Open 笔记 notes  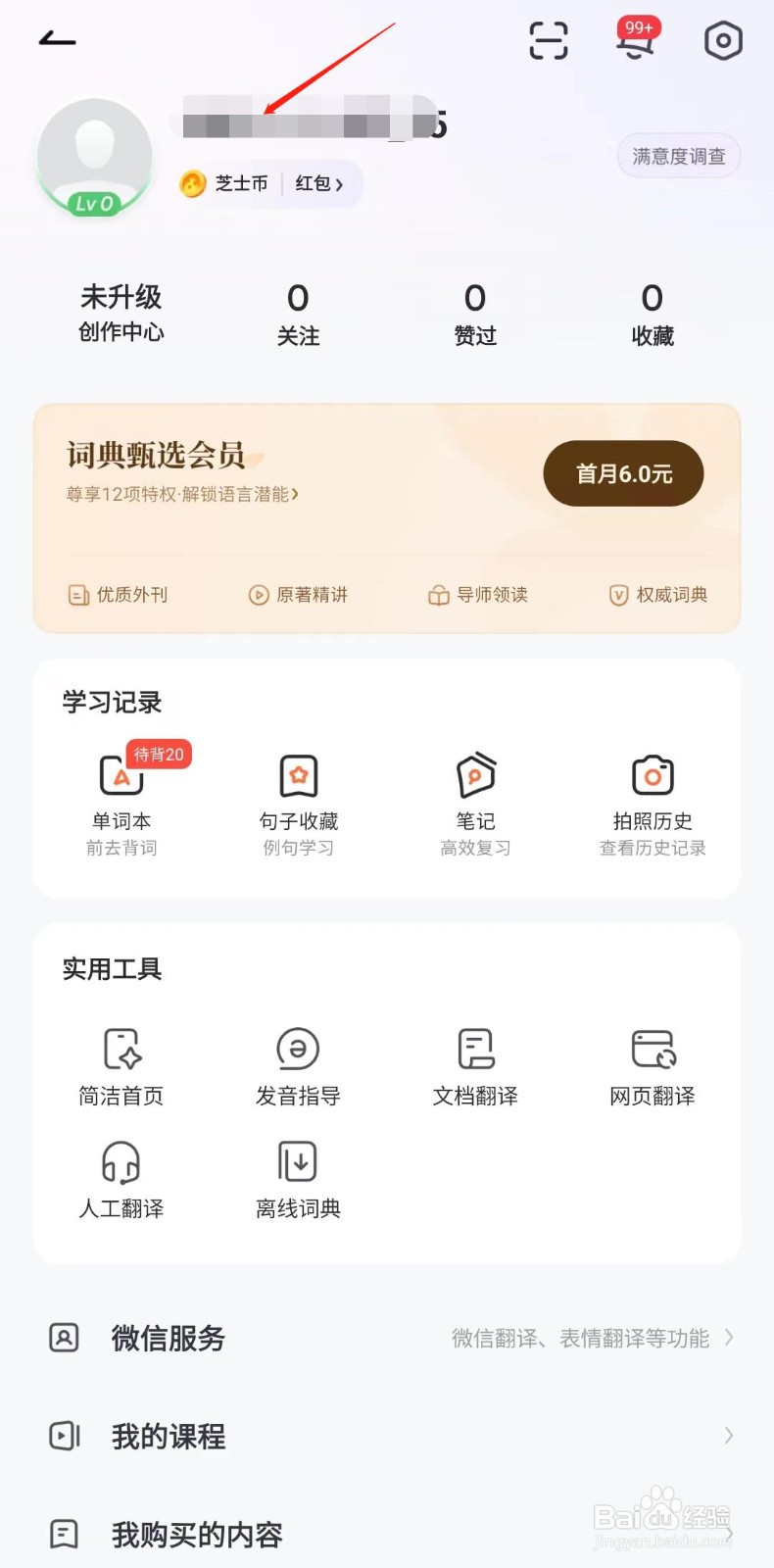point(475,804)
